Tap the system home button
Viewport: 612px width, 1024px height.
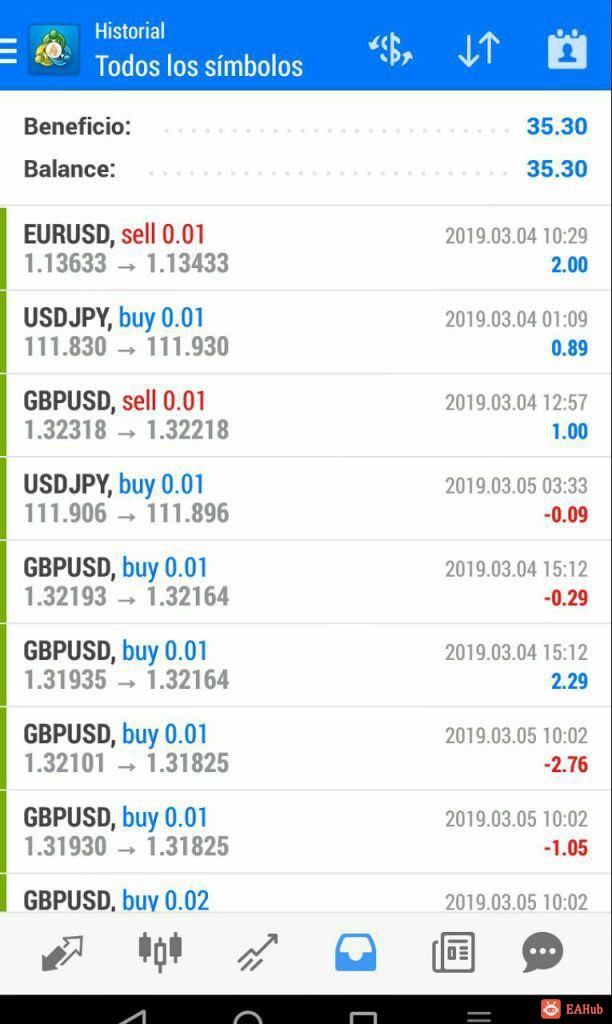[248, 1017]
